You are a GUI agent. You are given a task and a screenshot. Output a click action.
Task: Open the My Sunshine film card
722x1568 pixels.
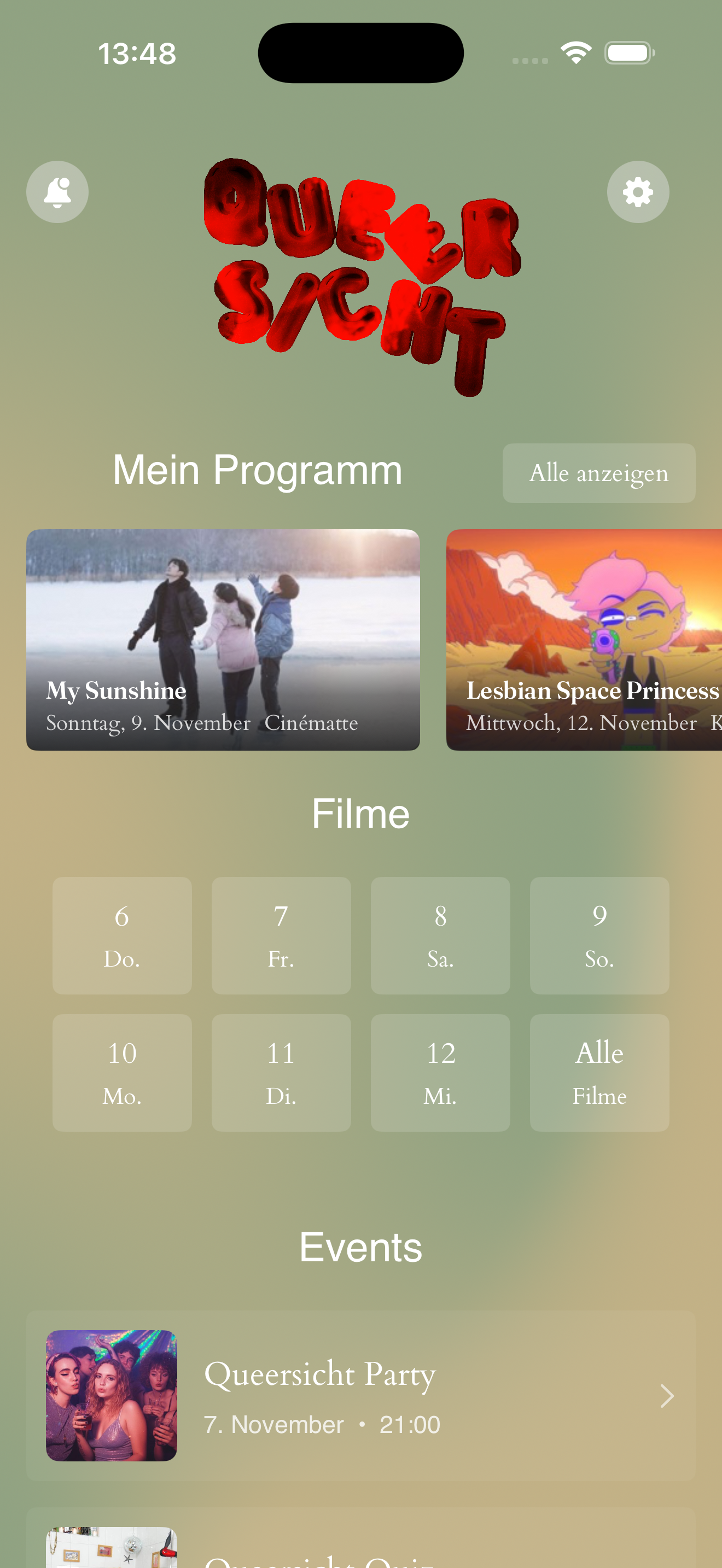[223, 639]
